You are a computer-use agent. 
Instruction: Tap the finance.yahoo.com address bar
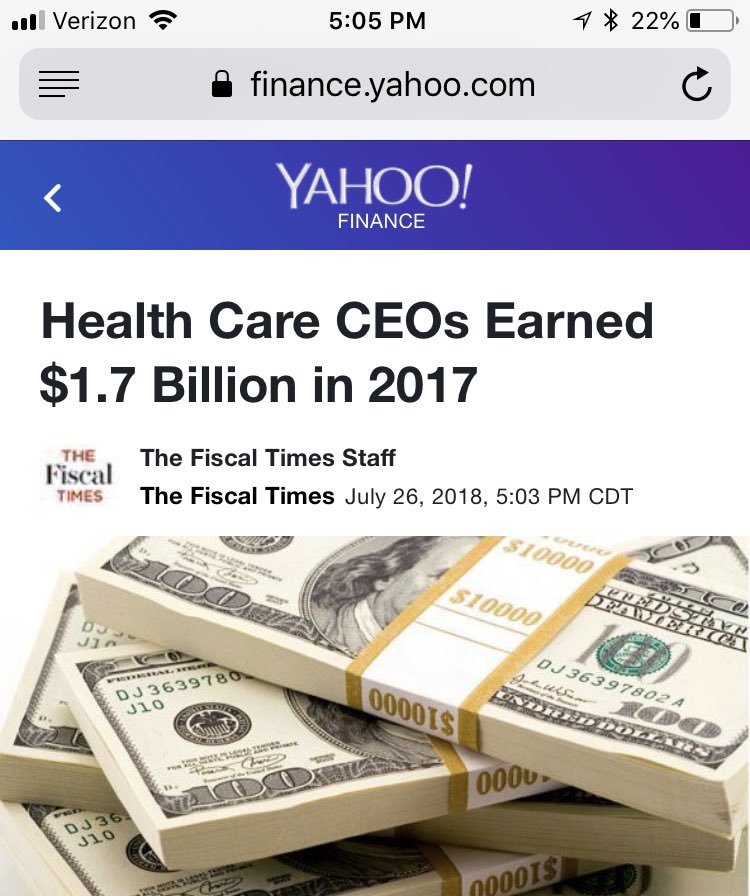coord(392,85)
